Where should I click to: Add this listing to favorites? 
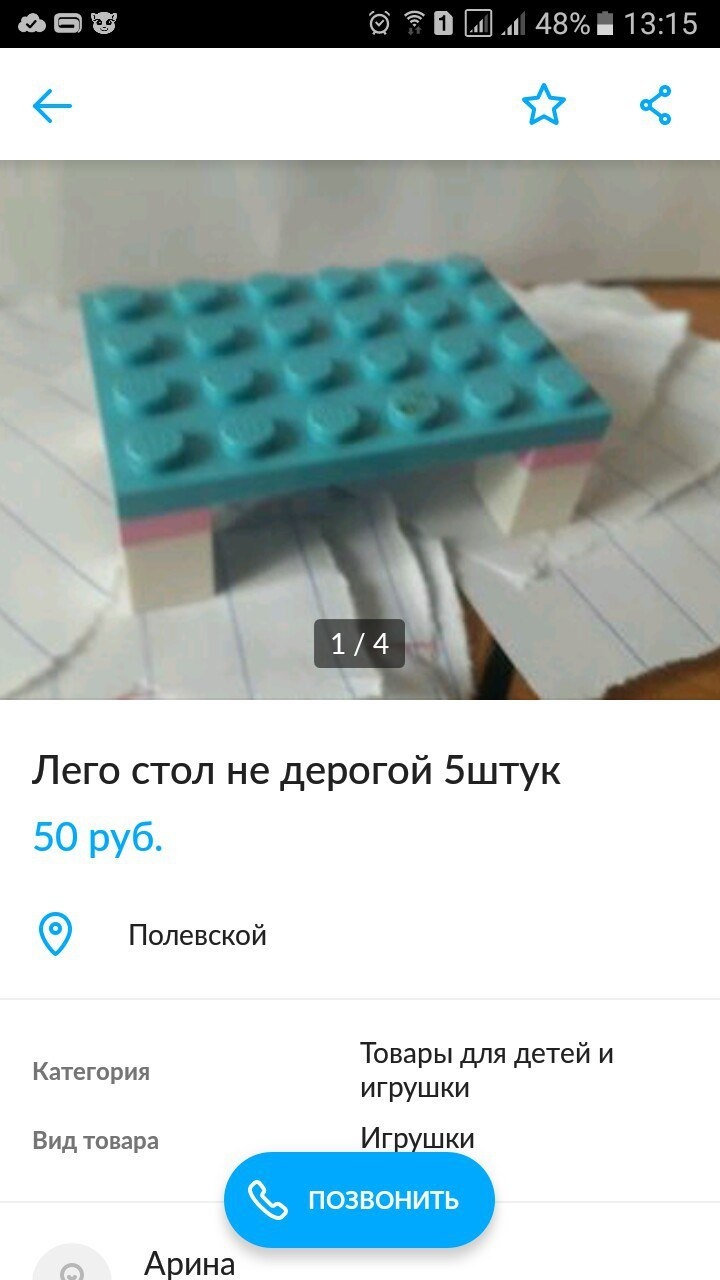(543, 105)
